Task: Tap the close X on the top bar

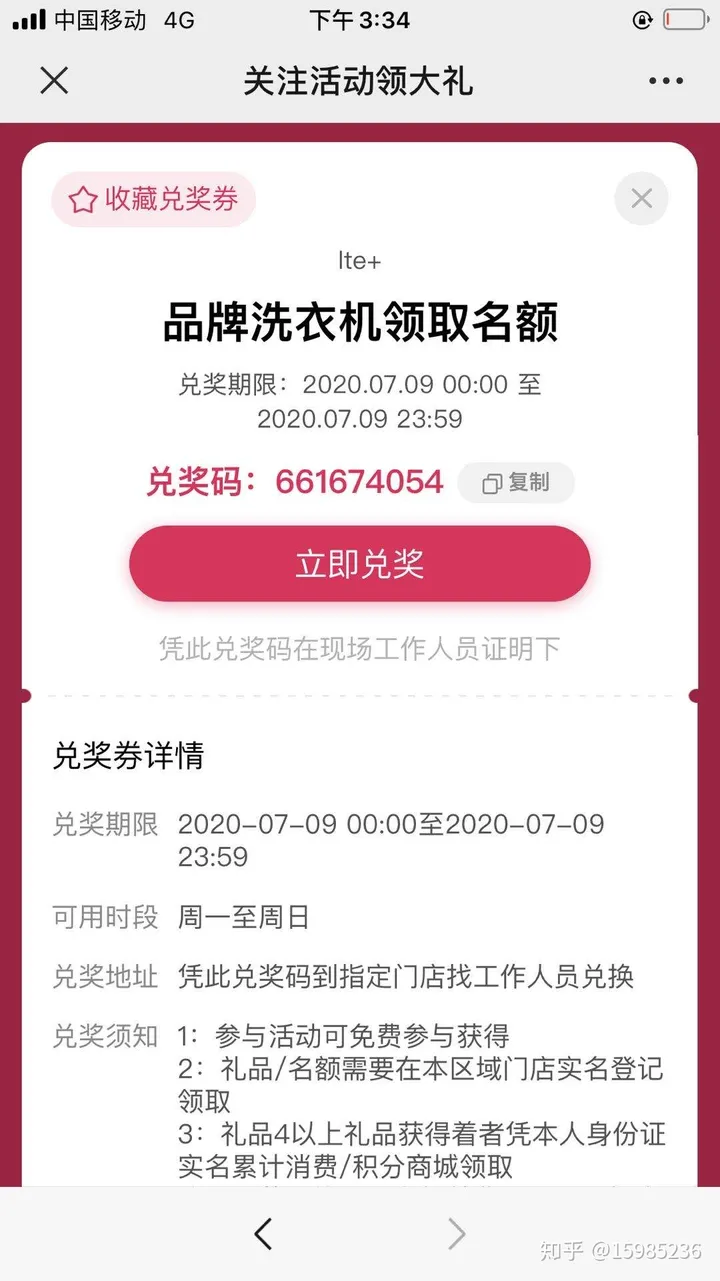Action: pos(54,80)
